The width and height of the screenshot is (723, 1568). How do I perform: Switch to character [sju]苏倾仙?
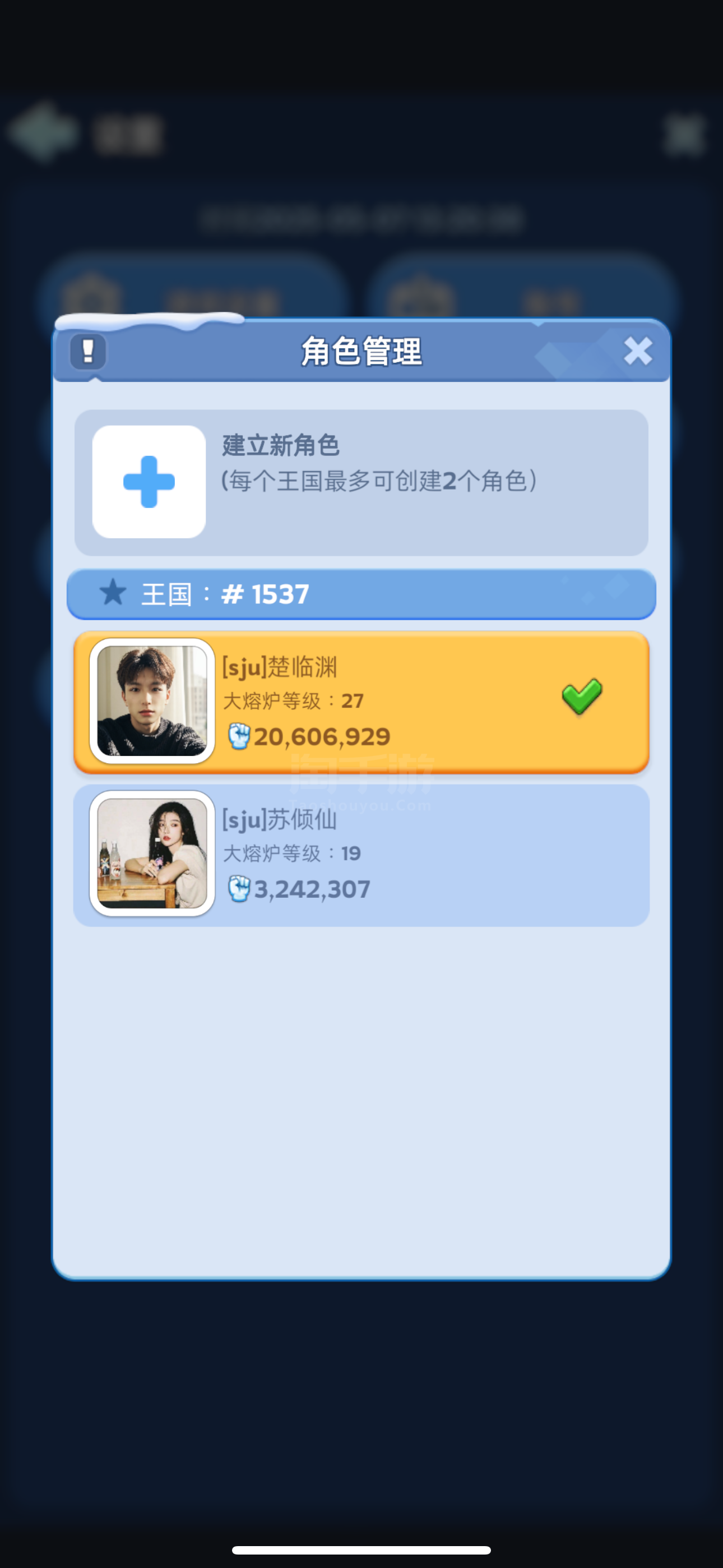tap(361, 855)
